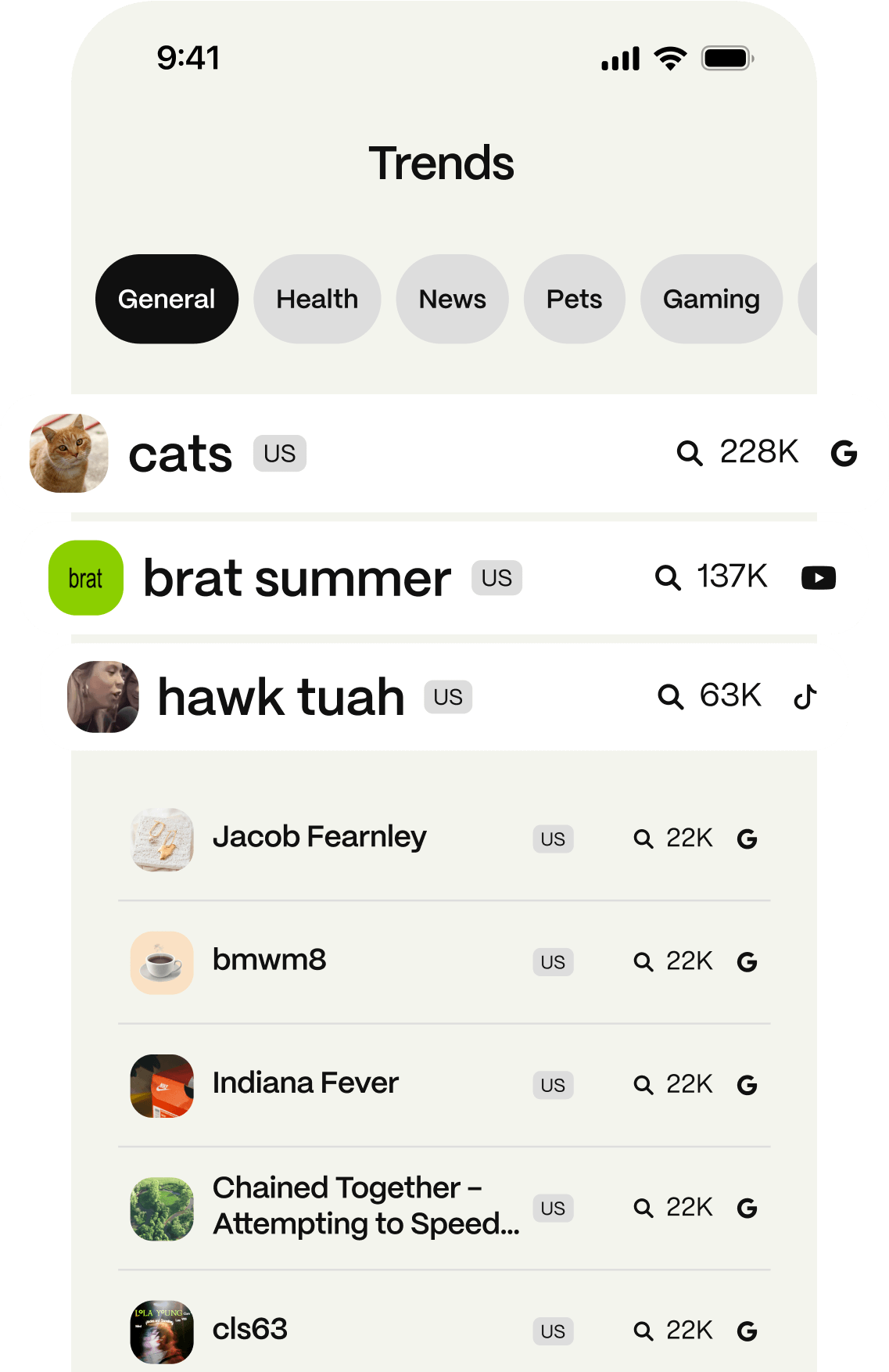Switch to the News category
889x1372 pixels.
pyautogui.click(x=452, y=299)
